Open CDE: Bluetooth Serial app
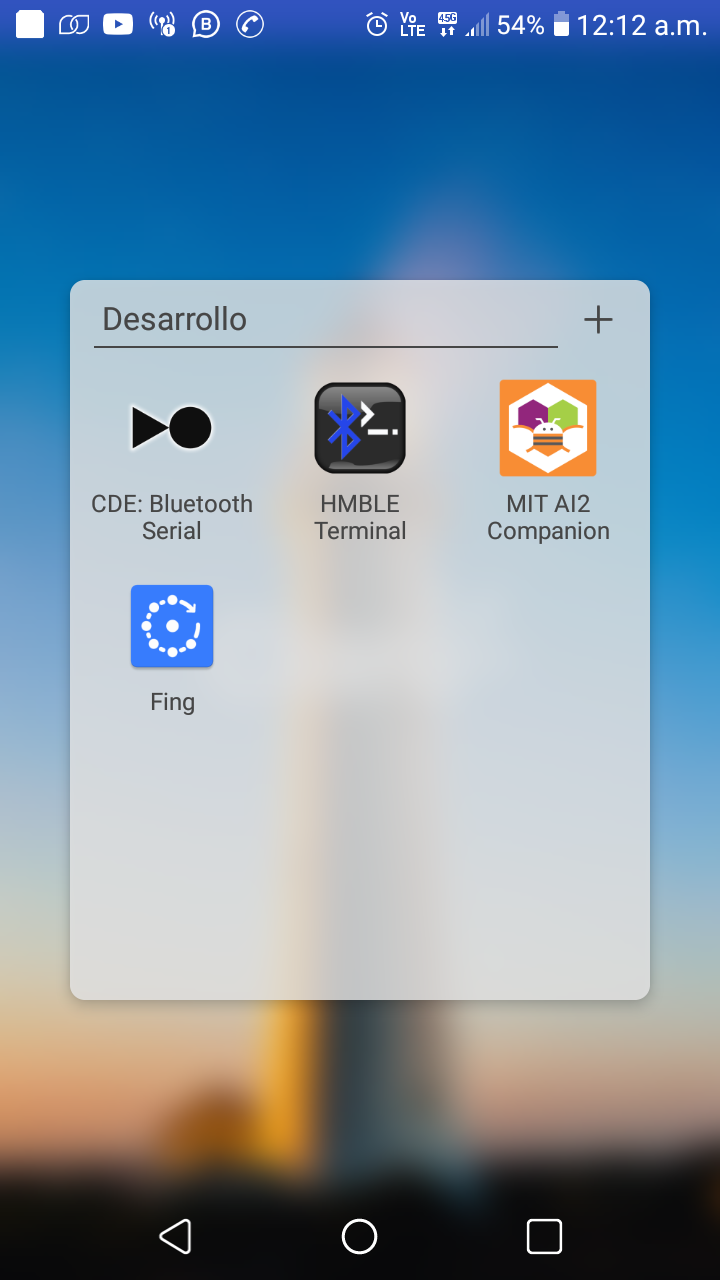720x1280 pixels. (x=172, y=429)
